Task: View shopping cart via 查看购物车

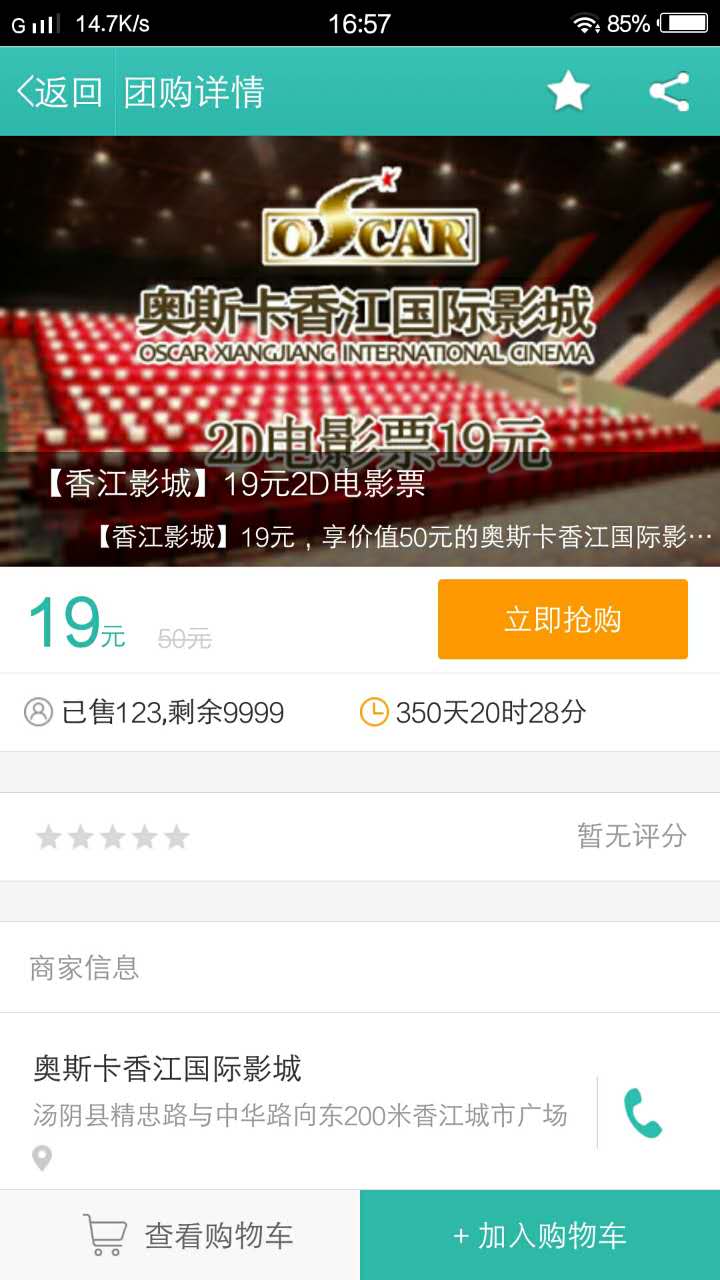Action: click(188, 1235)
